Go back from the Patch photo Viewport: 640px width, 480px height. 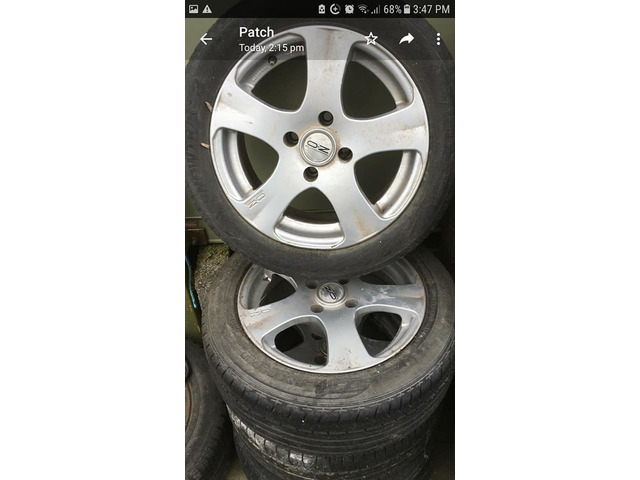tap(206, 39)
